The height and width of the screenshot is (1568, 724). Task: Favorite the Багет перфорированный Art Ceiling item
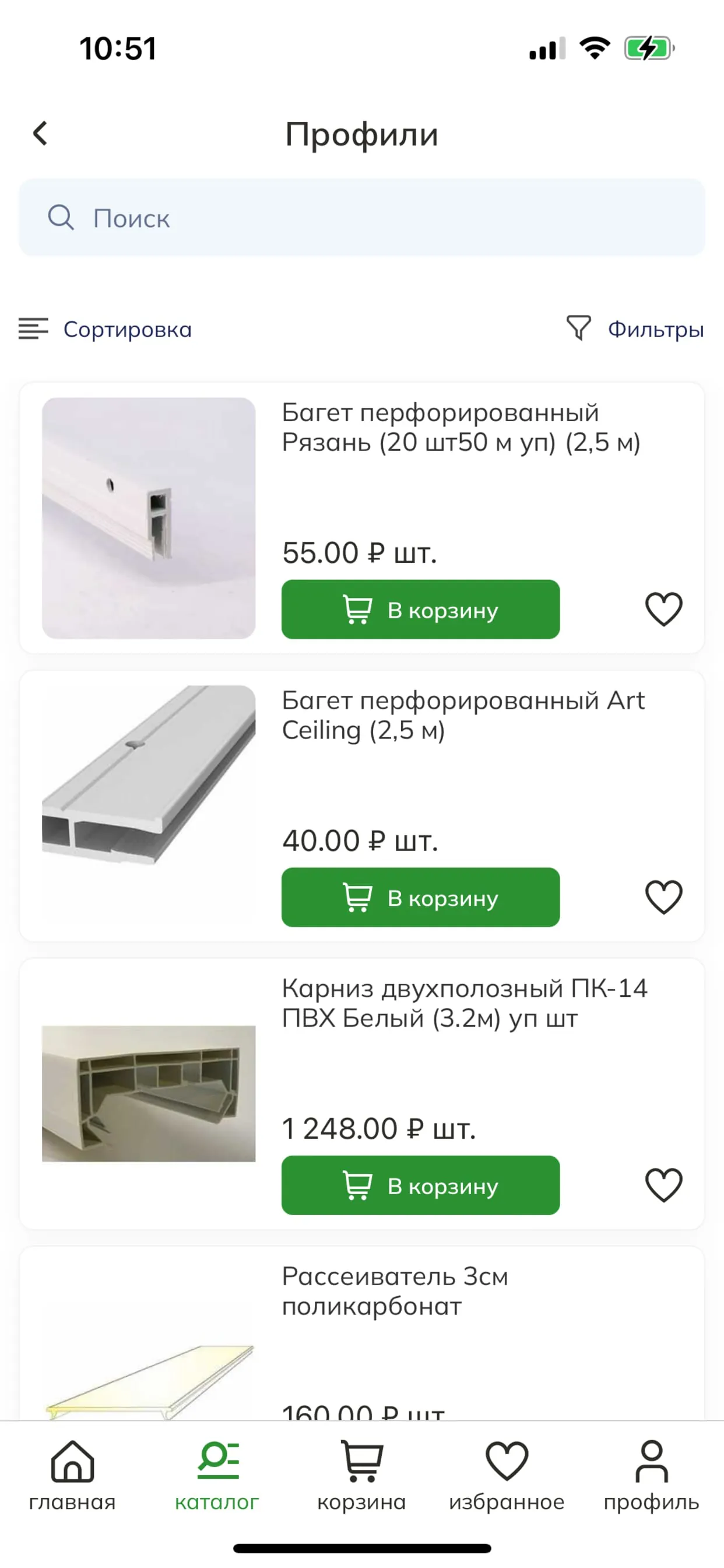[663, 897]
